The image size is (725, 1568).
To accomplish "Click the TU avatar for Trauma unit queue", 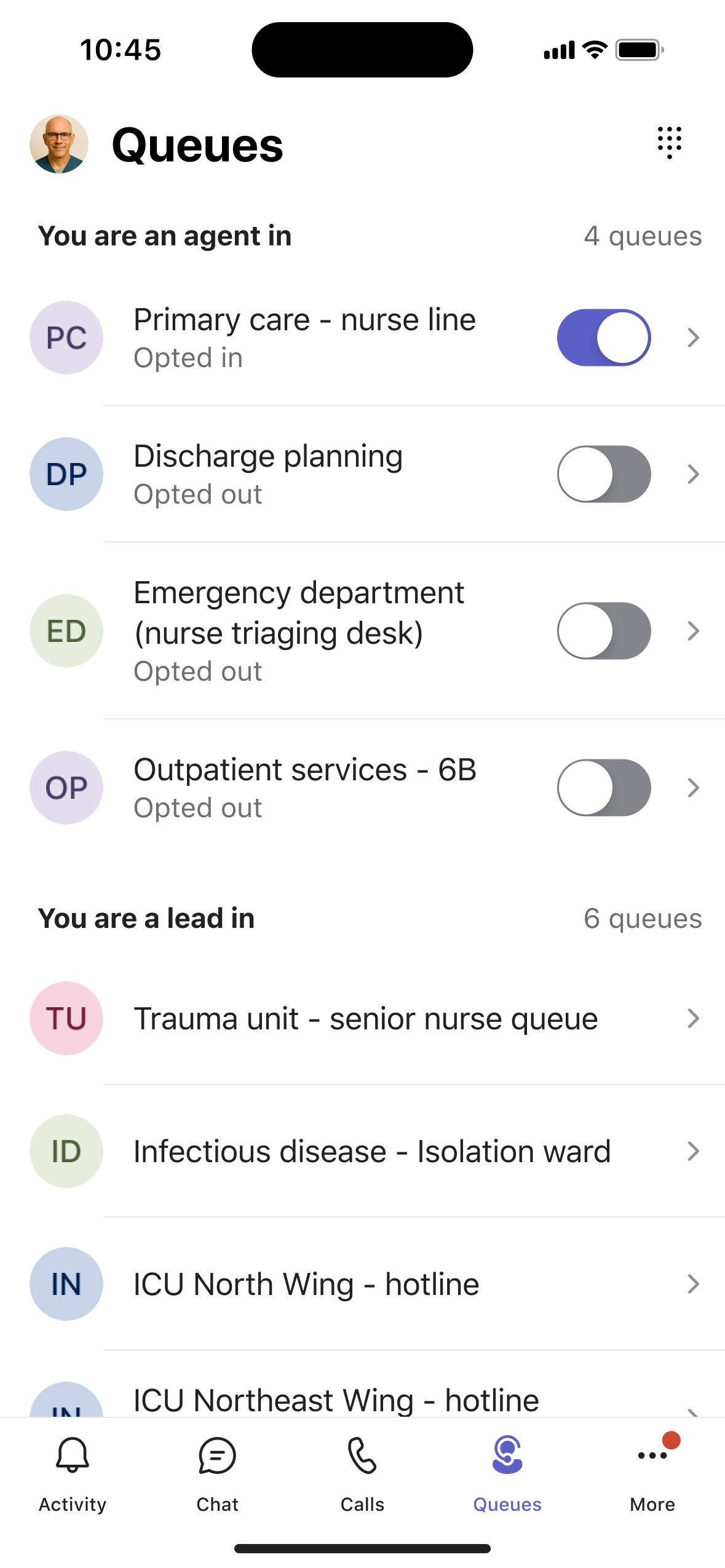I will pos(66,1018).
